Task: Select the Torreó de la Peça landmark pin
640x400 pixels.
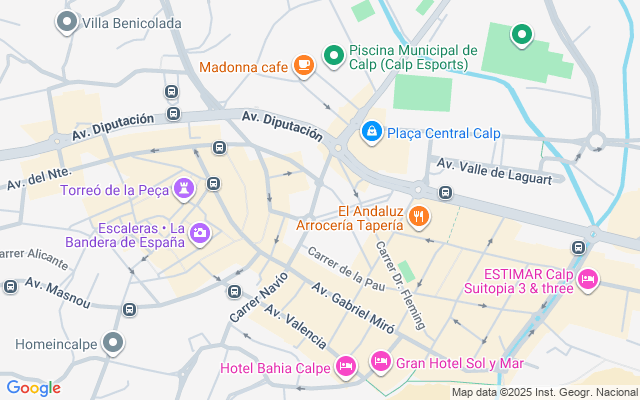Action: [184, 189]
